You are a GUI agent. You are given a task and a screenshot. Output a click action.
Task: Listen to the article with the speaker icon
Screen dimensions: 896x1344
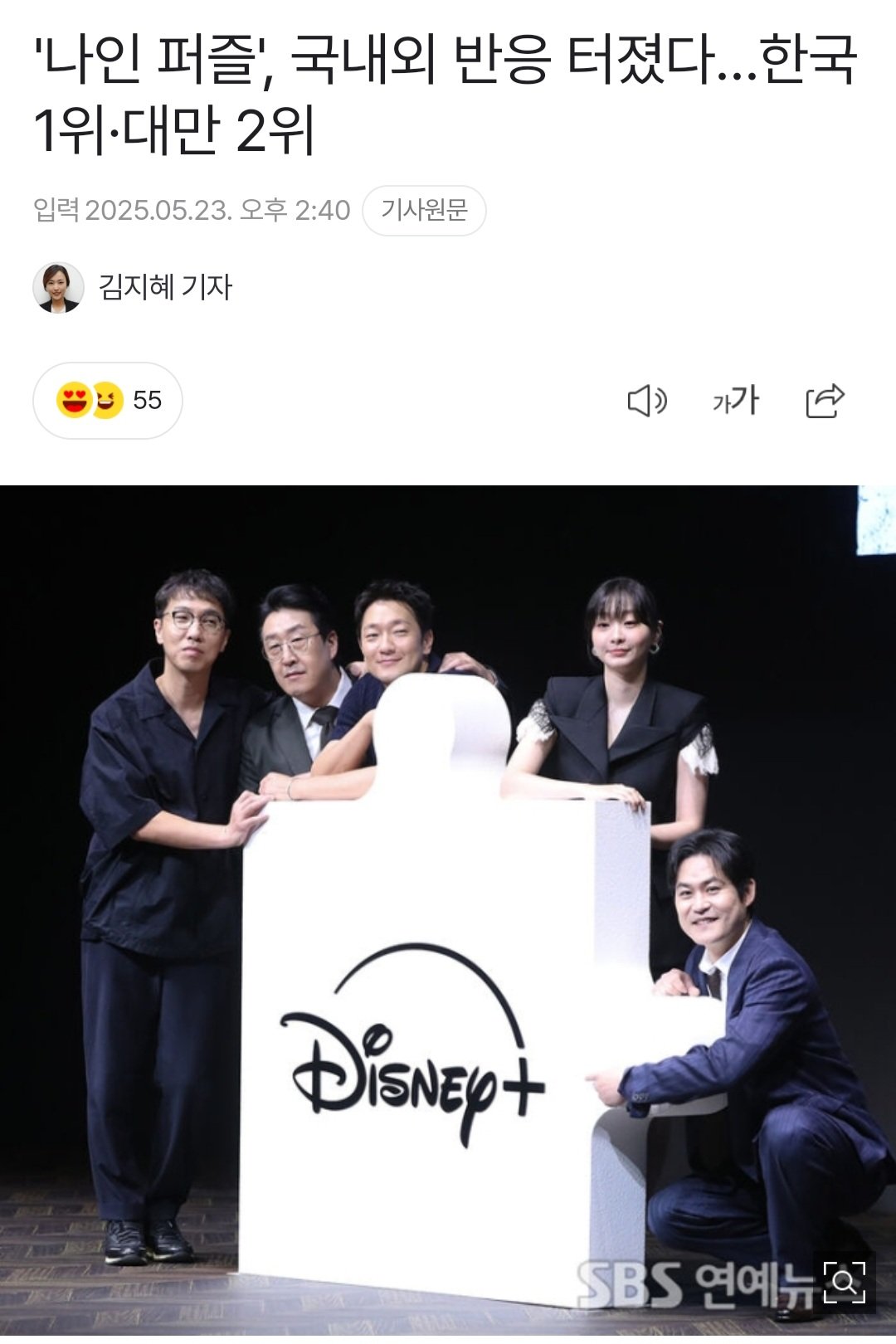click(x=647, y=402)
